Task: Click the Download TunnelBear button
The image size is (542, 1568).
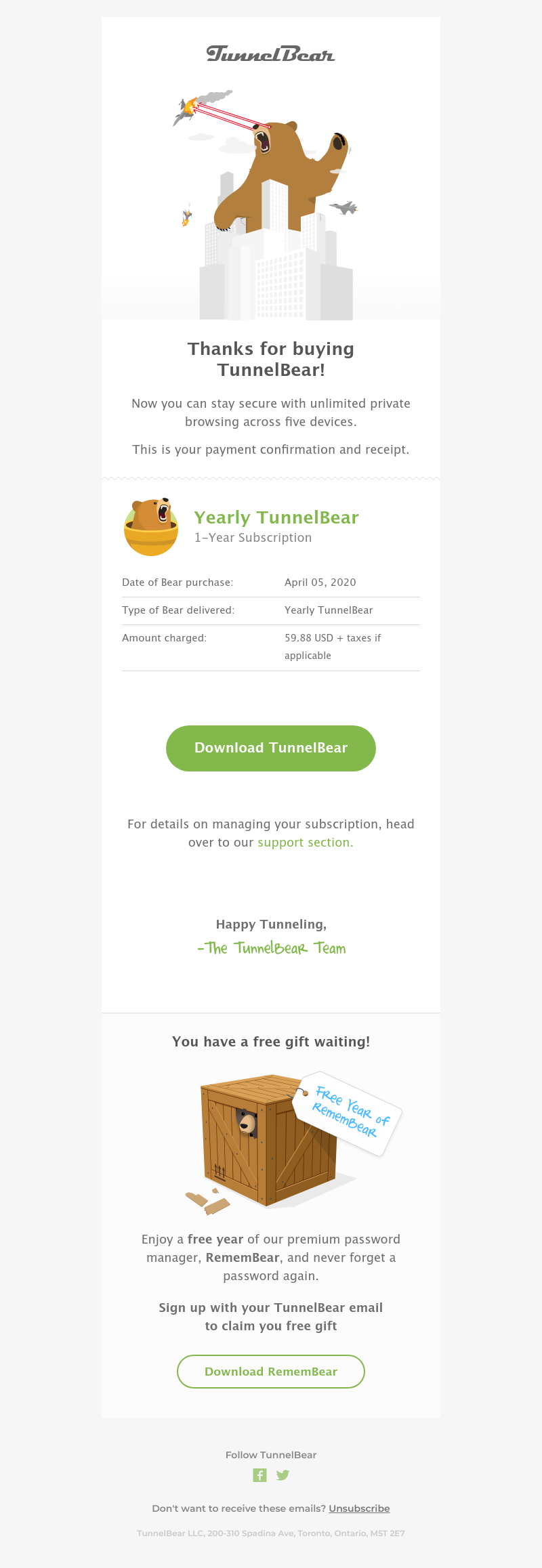Action: point(270,748)
